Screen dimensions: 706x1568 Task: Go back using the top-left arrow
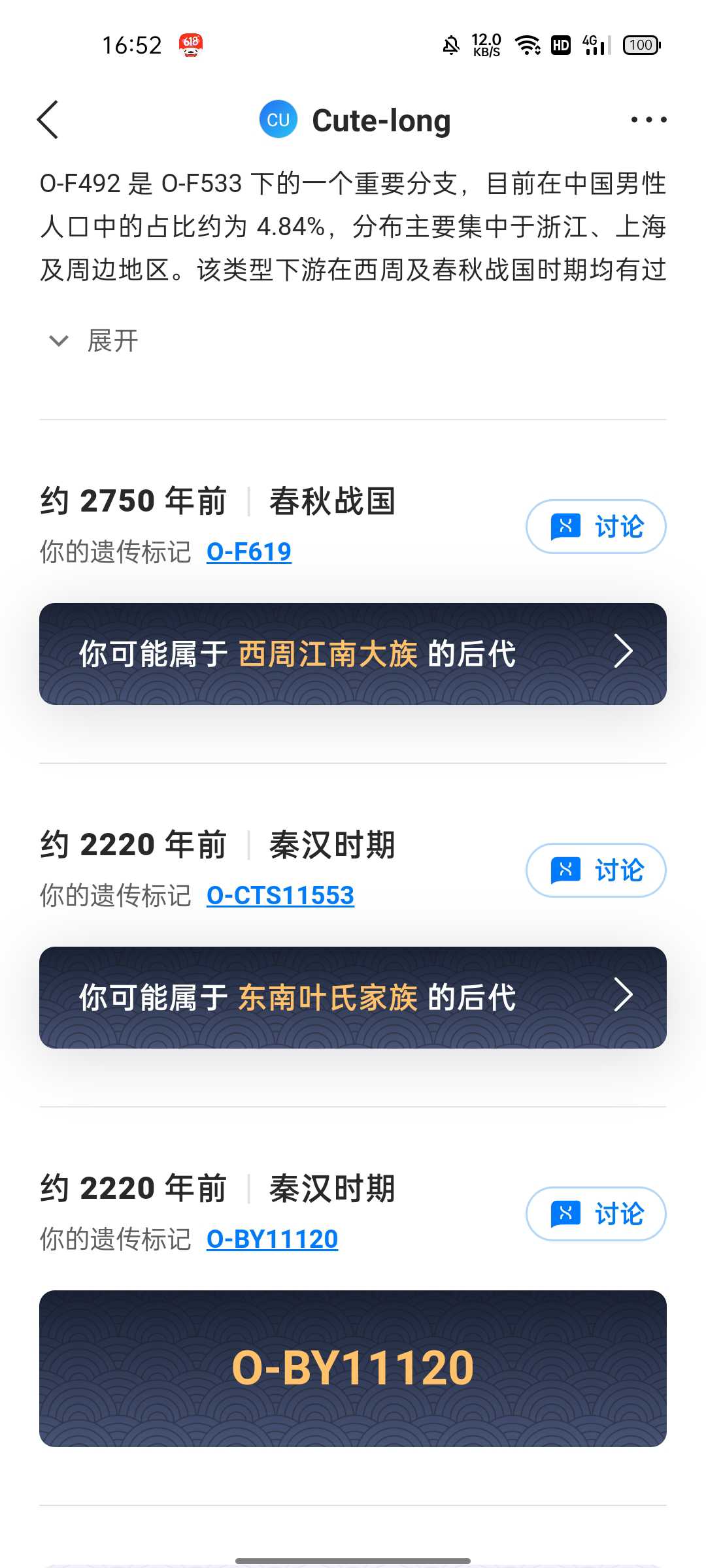click(48, 120)
